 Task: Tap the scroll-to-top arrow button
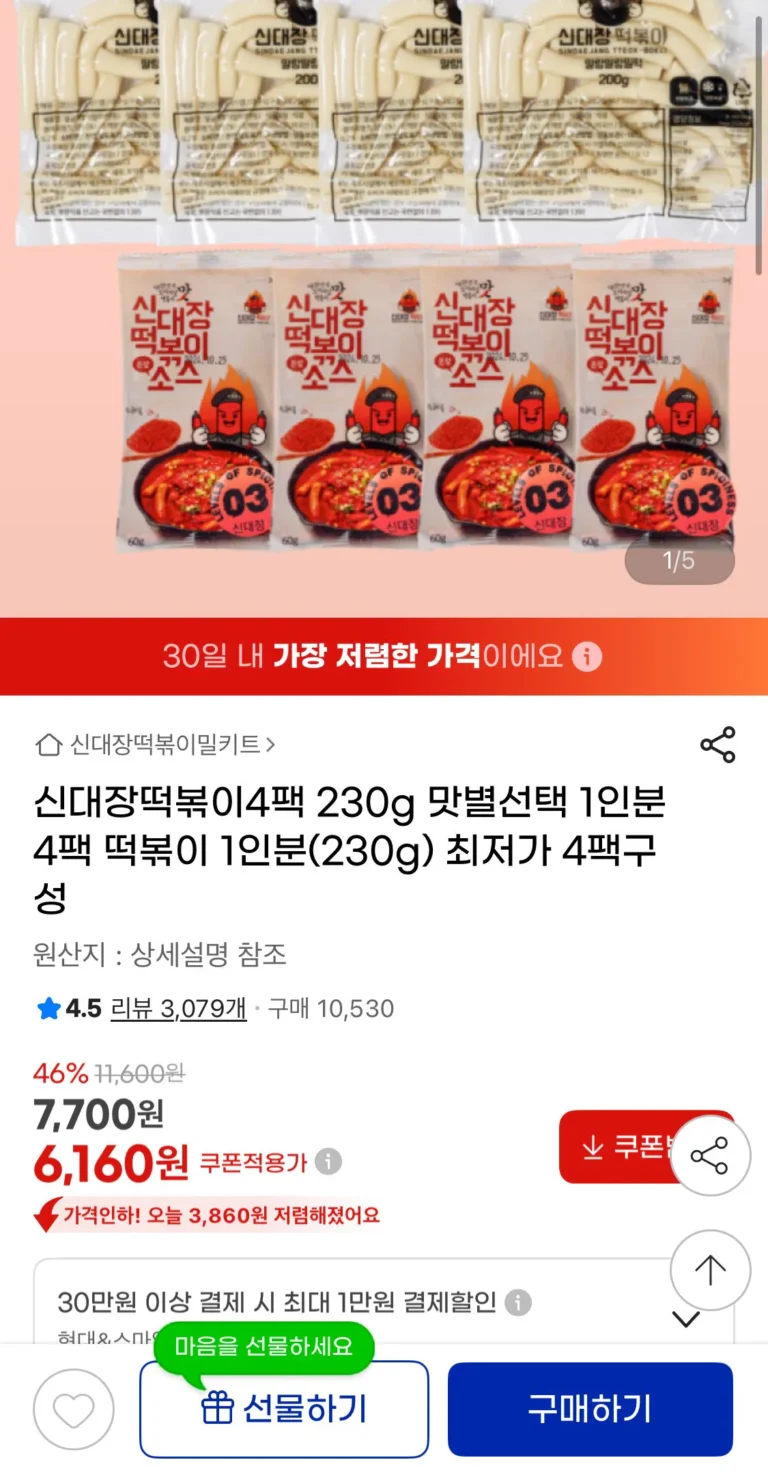pyautogui.click(x=710, y=1270)
